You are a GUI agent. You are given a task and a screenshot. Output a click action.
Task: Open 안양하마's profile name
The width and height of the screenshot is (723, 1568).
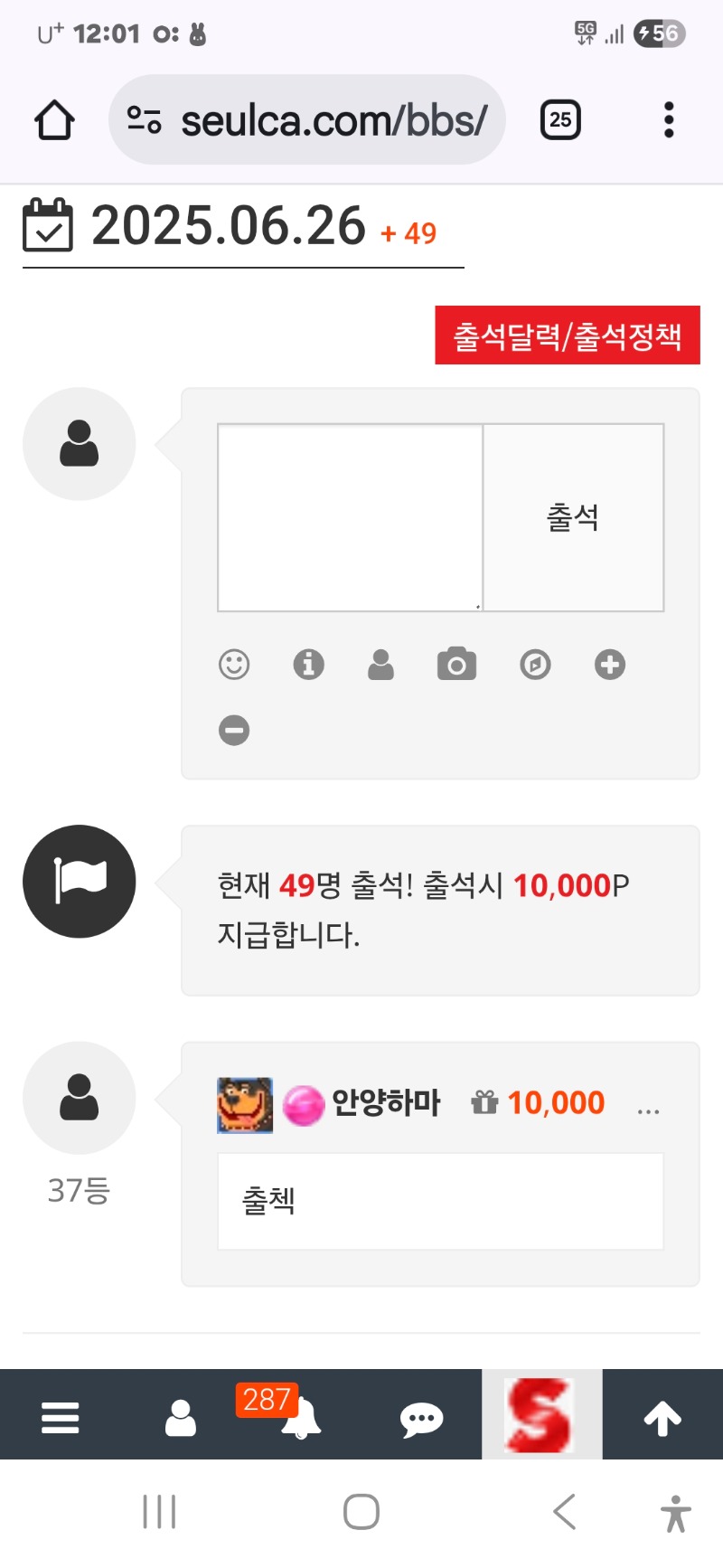pos(386,1103)
